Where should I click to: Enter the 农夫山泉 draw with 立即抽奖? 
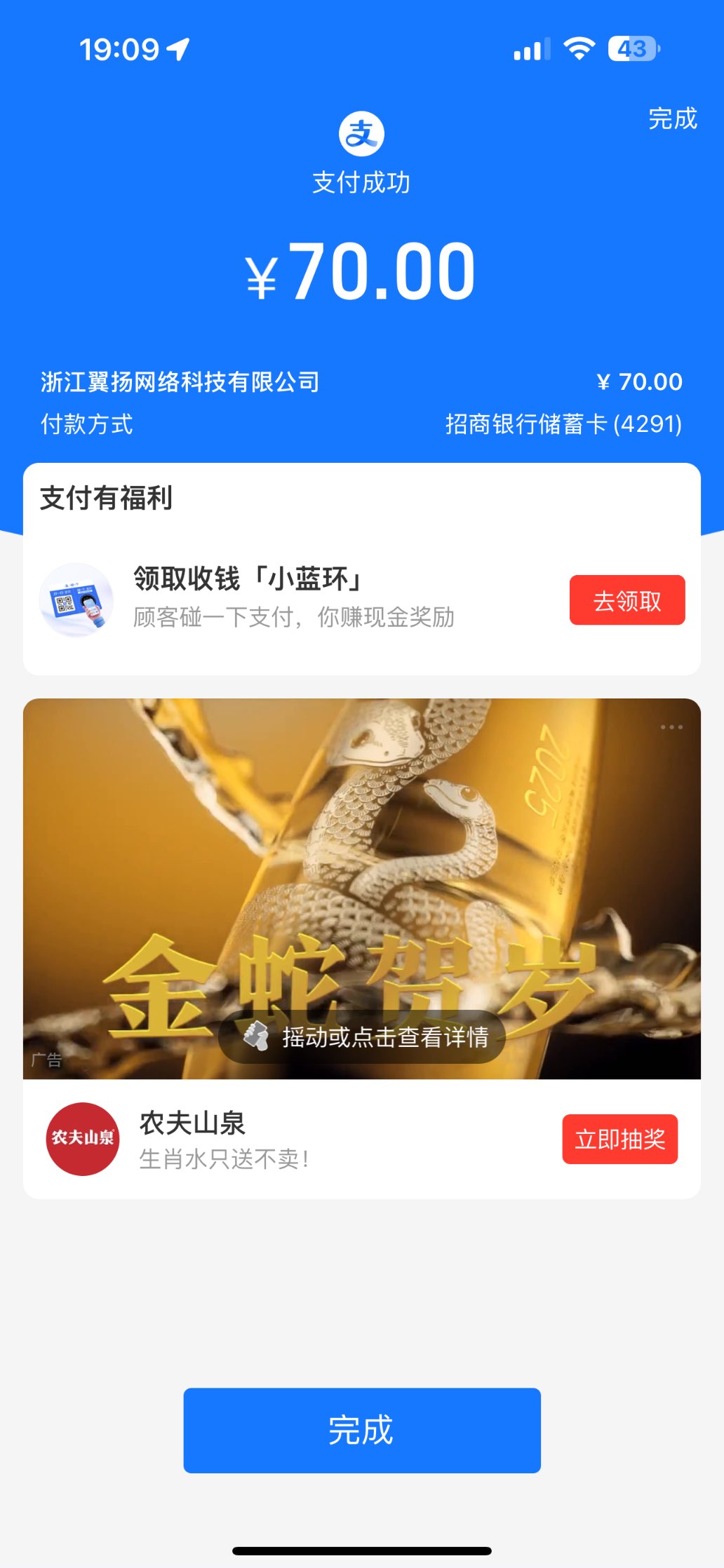tap(619, 1139)
